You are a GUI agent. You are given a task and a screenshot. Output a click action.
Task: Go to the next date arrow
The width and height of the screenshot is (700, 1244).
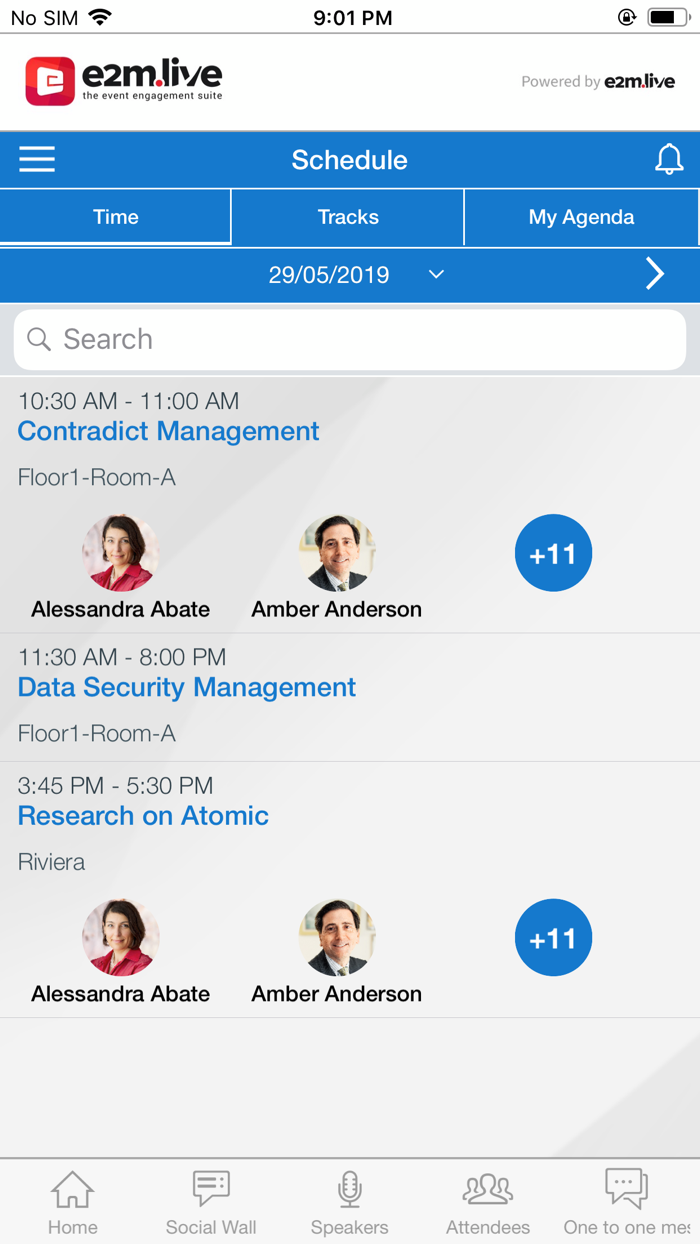[655, 274]
